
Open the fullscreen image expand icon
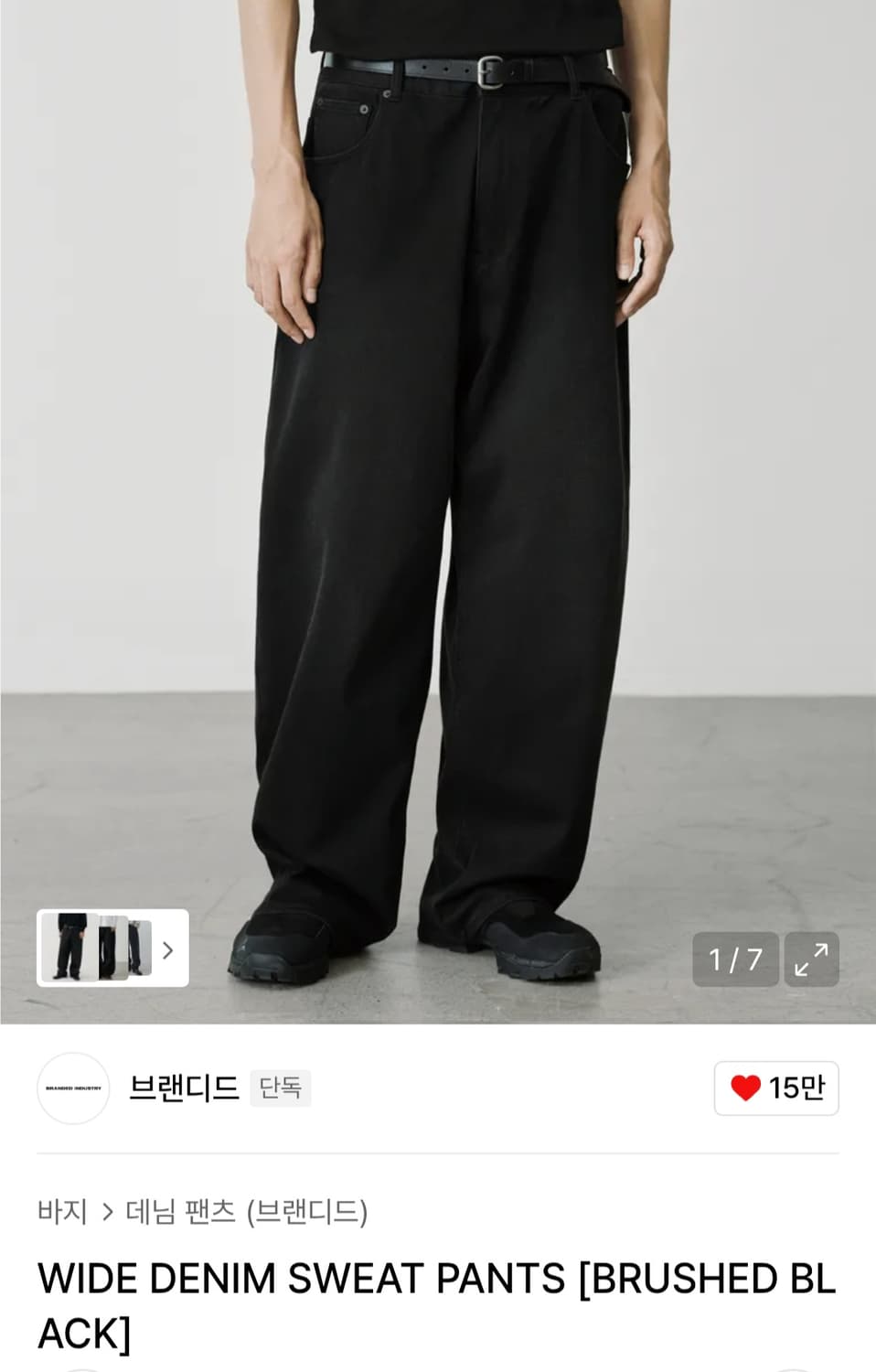[811, 959]
